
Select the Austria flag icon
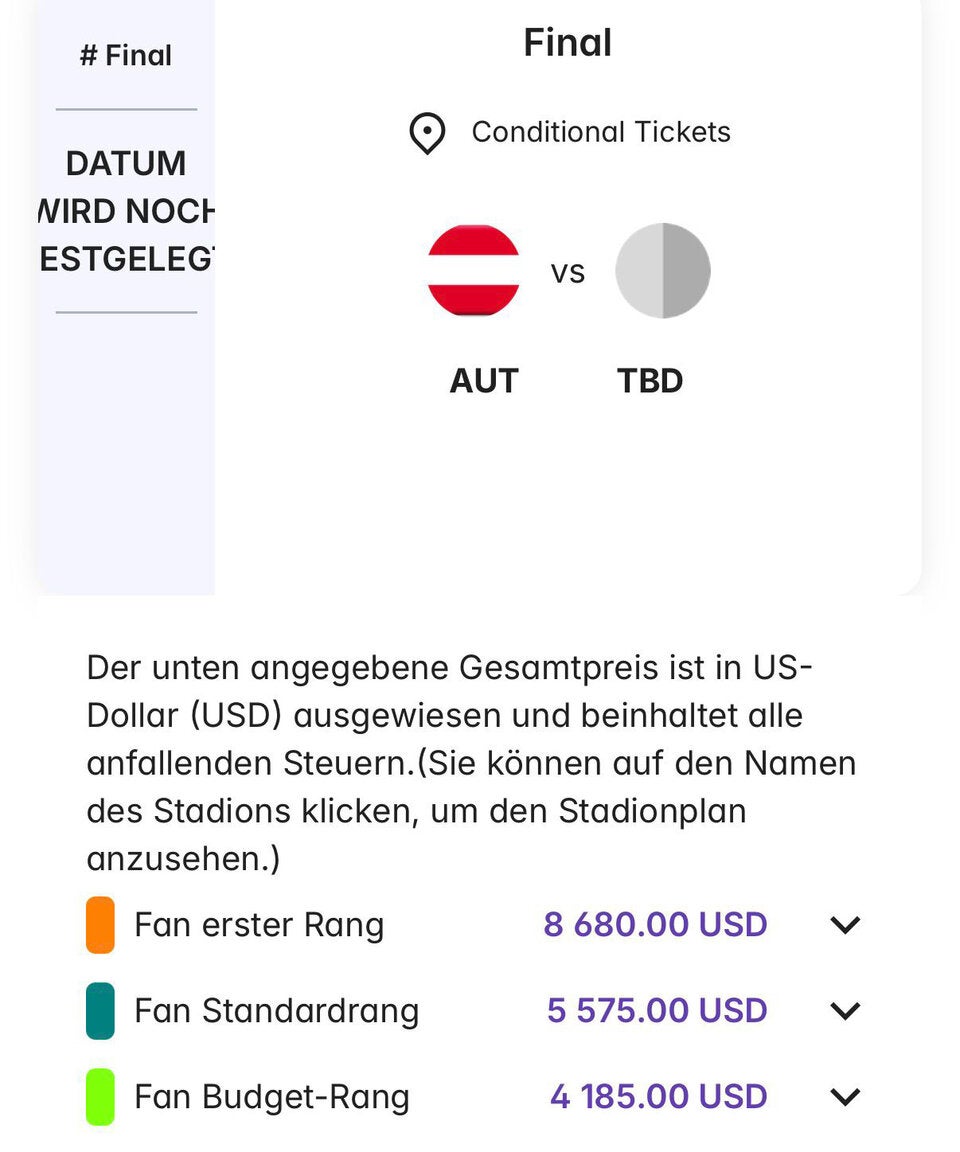473,270
